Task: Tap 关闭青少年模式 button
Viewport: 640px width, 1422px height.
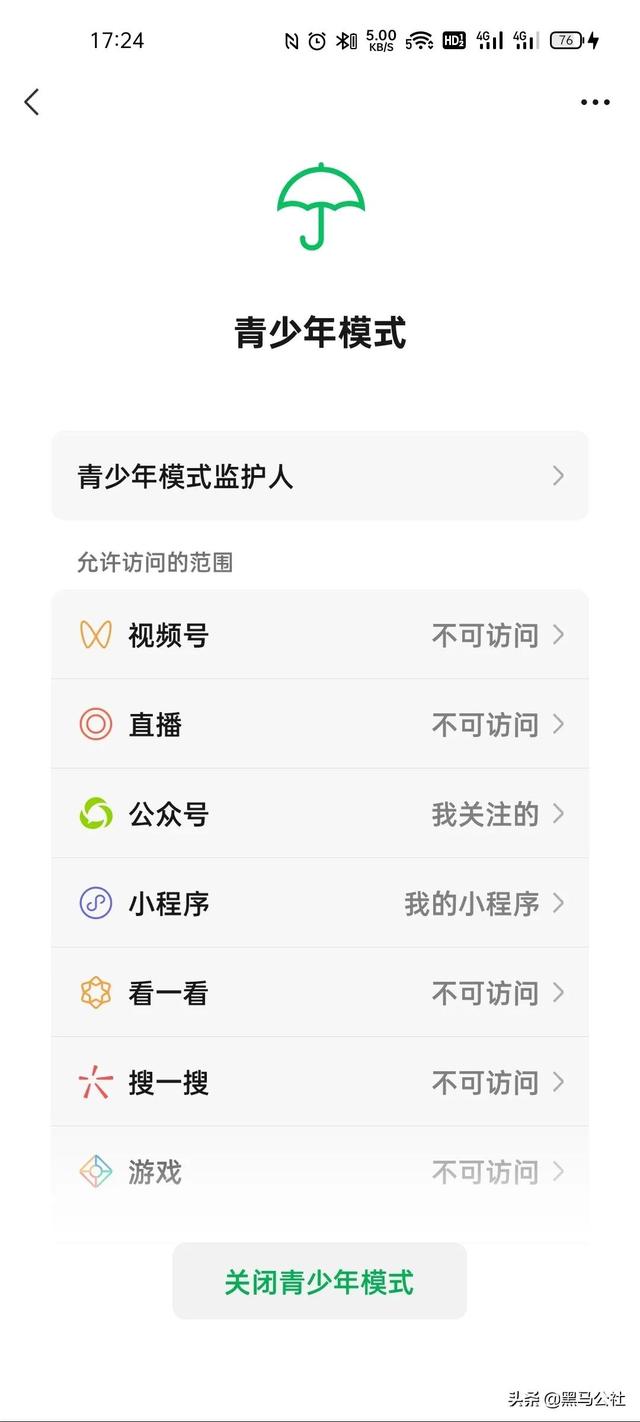Action: point(320,1282)
